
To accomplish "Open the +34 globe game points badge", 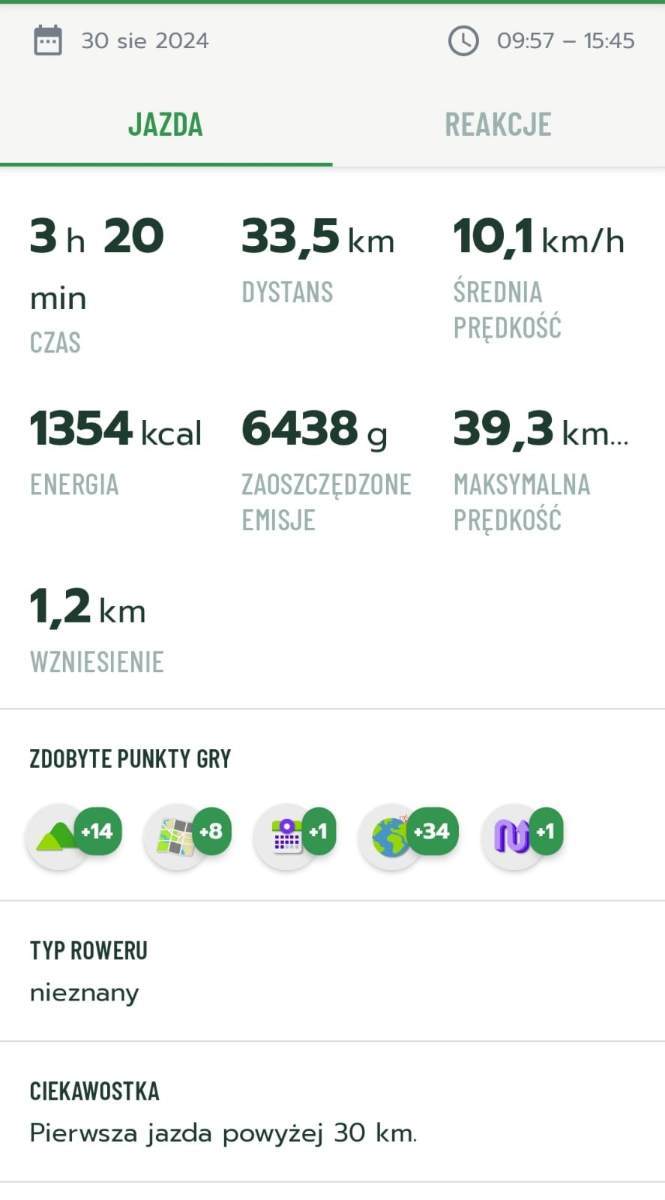I will [409, 835].
